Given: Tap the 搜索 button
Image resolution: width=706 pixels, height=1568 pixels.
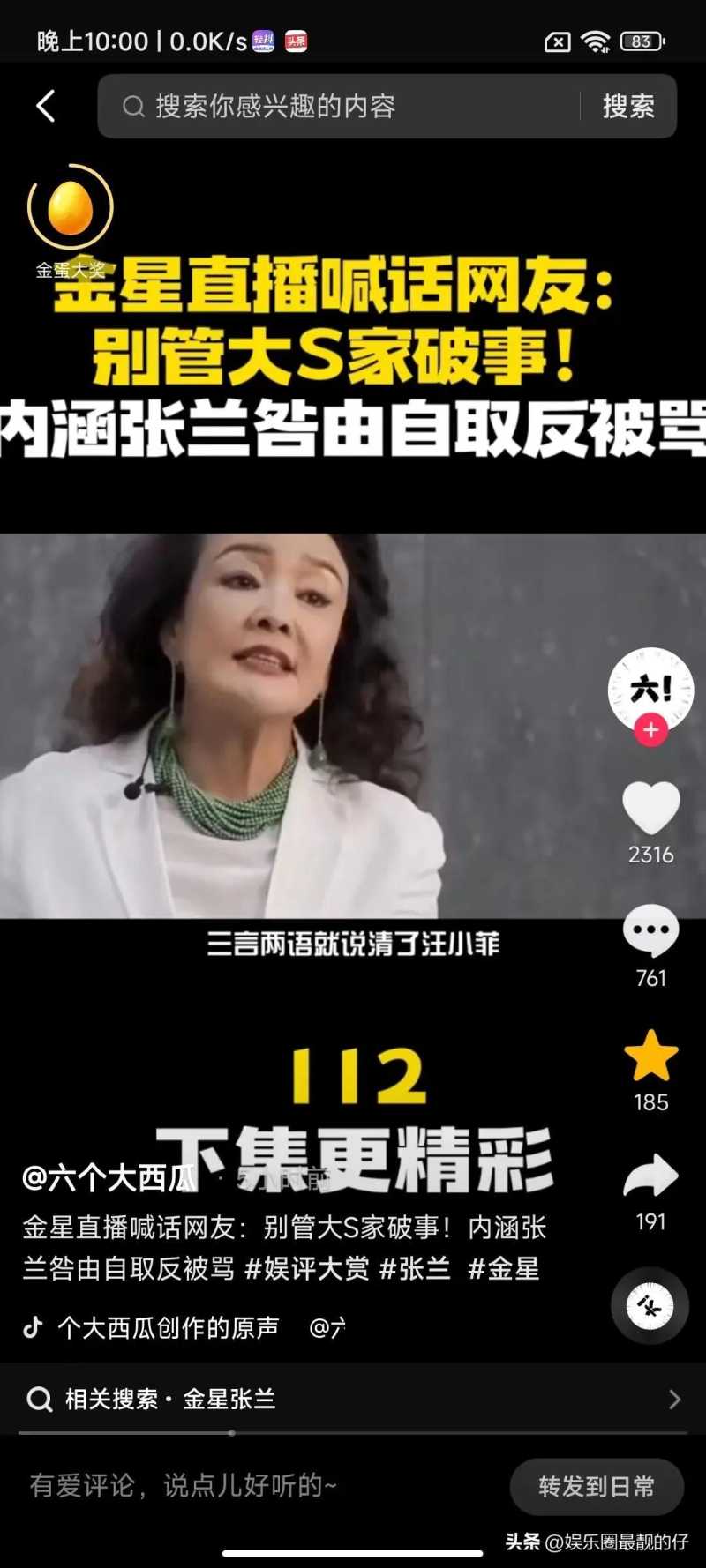Looking at the screenshot, I should [628, 107].
